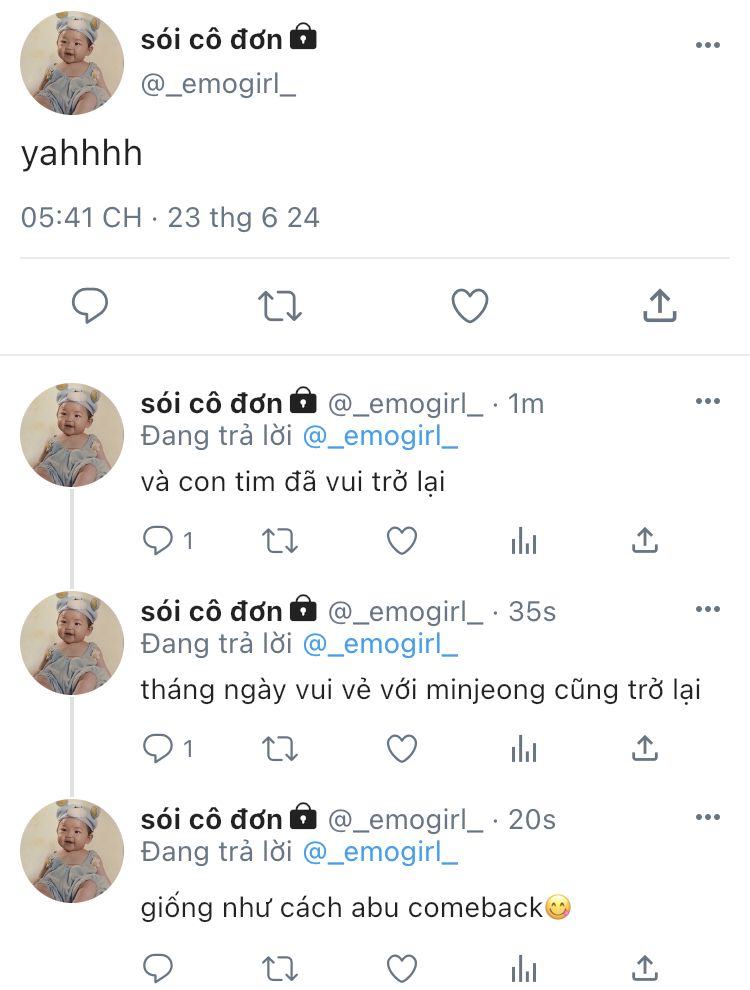Viewport: 750px width, 990px height.
Task: Like "giống như cách abu comeback" reply
Action: (x=402, y=967)
